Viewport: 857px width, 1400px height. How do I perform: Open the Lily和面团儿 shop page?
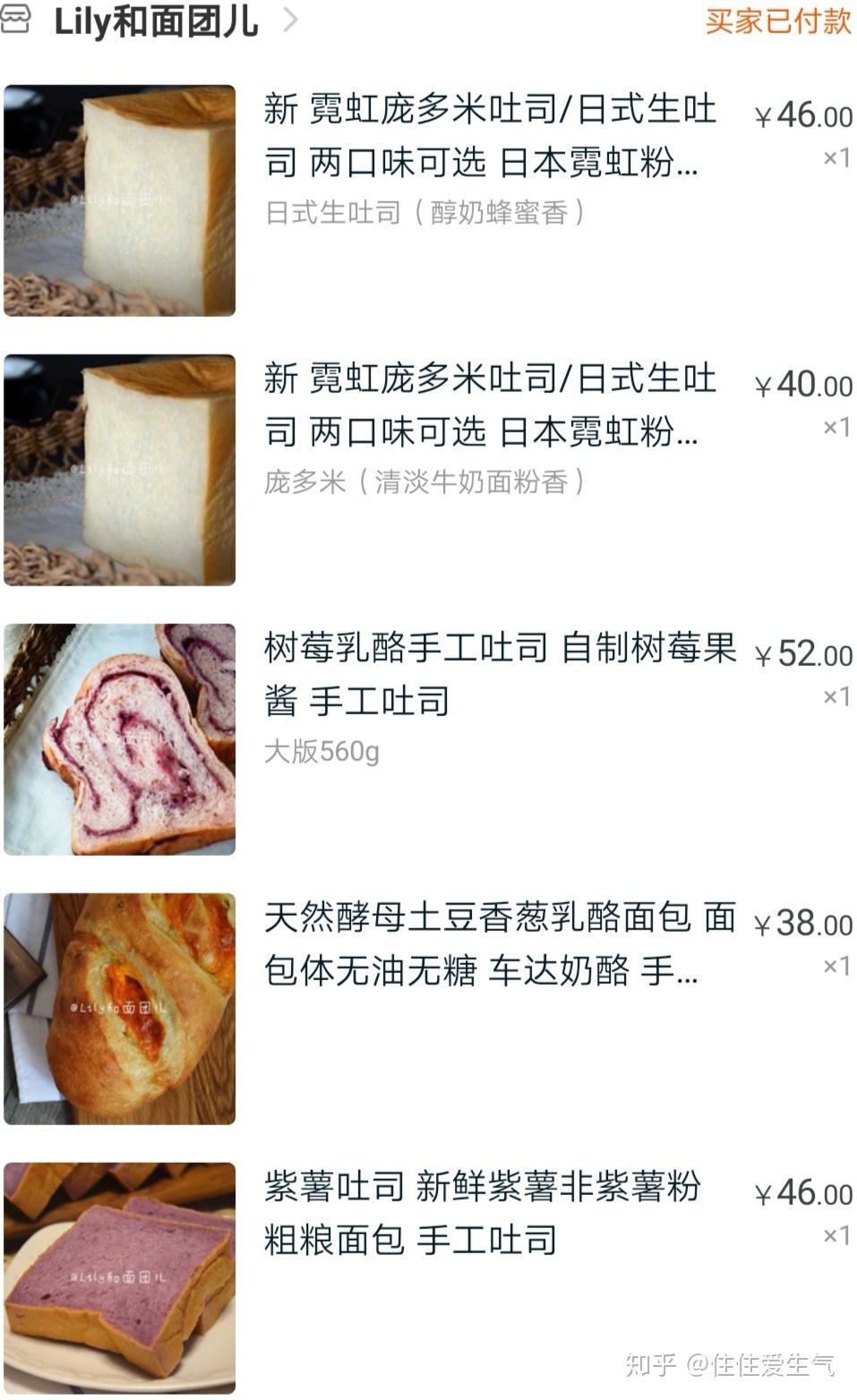coord(157,21)
